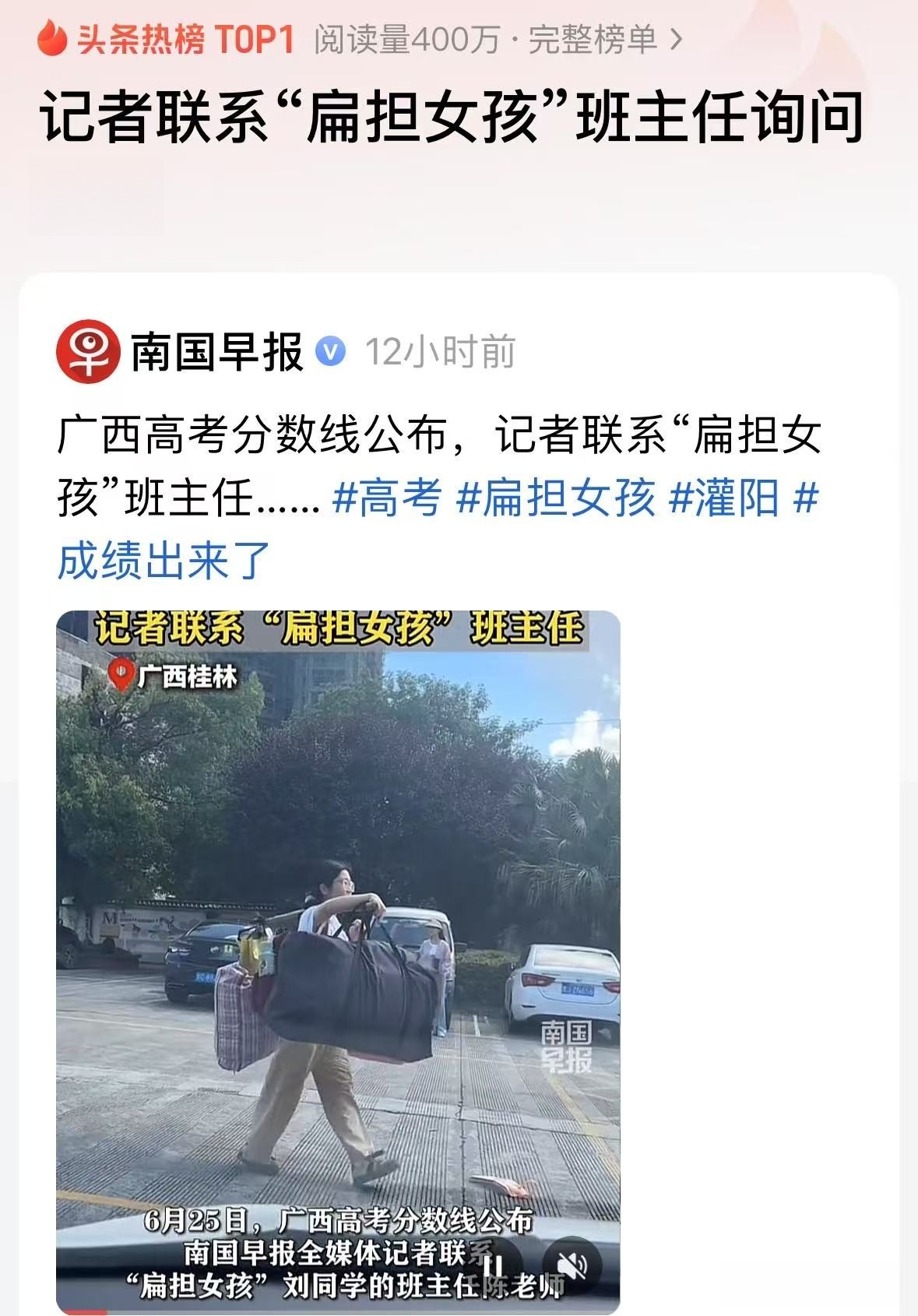Open the #扁担女孩 hashtag

tap(556, 498)
